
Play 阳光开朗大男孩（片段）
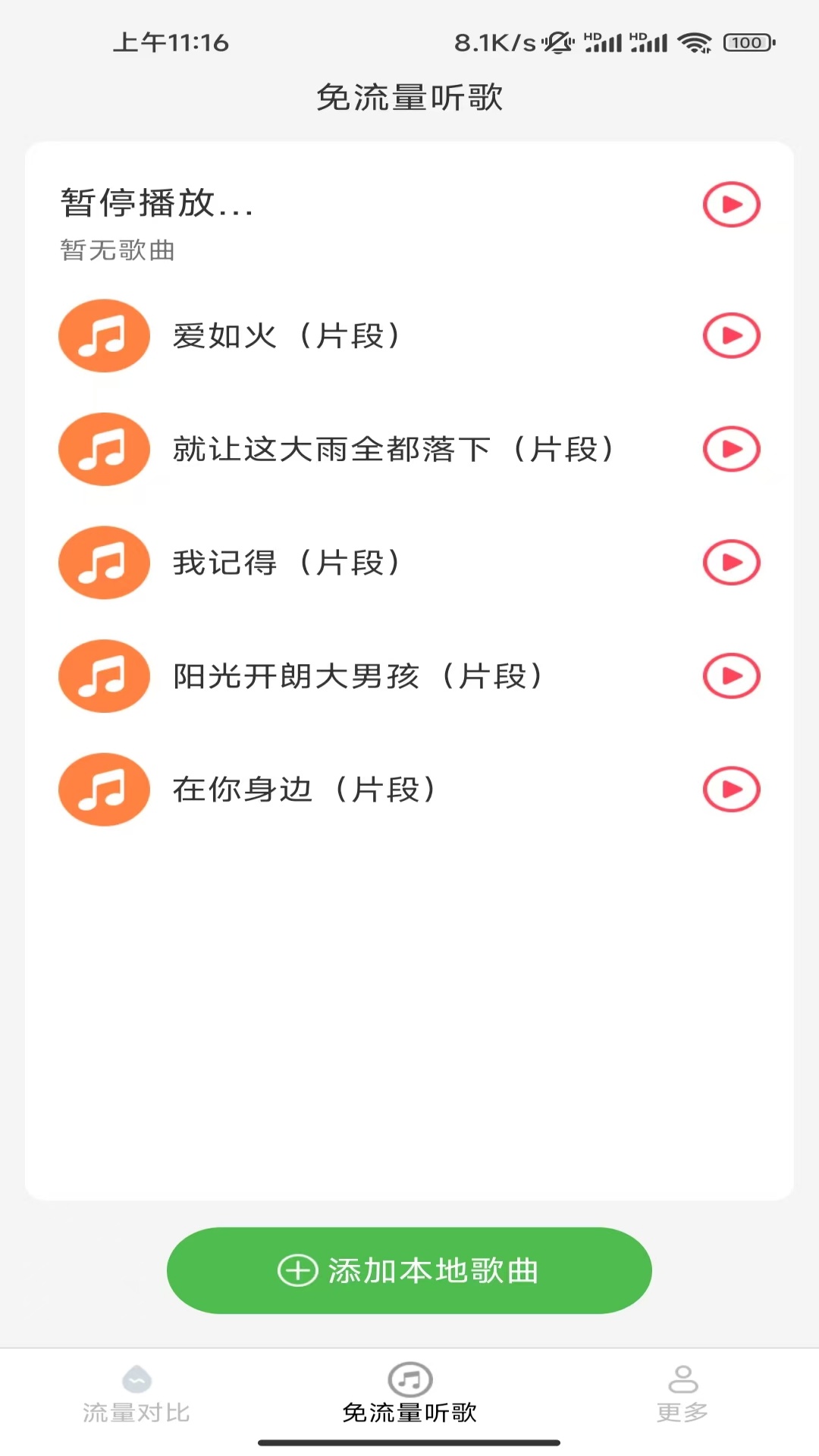click(731, 676)
